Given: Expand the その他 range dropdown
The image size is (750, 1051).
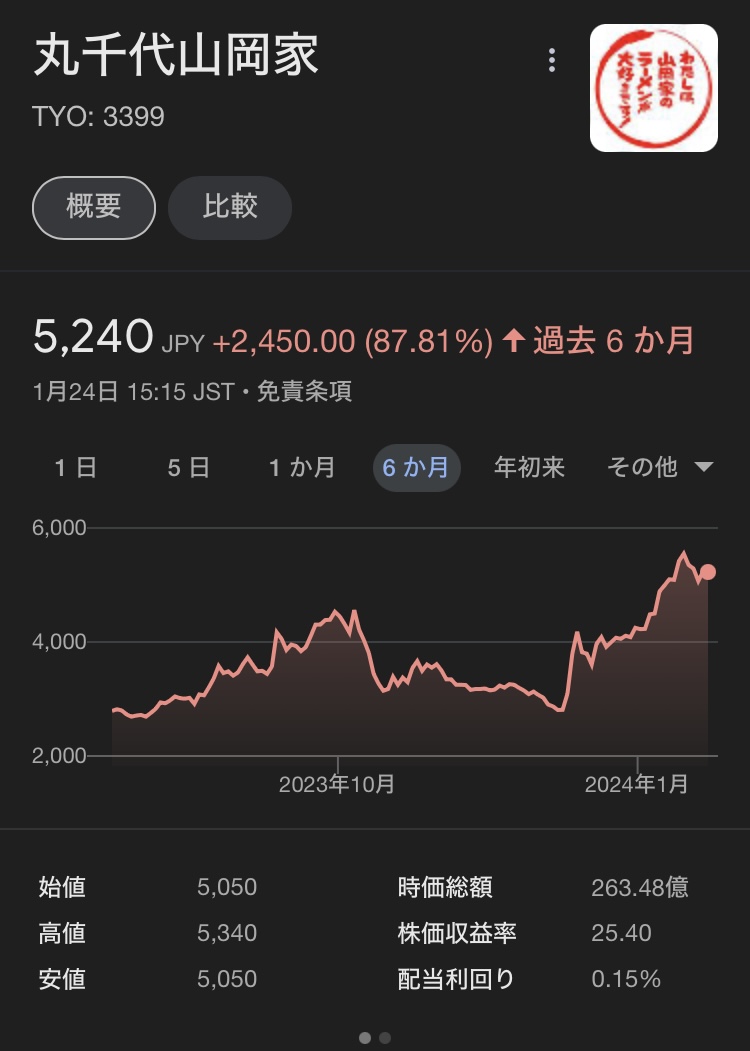Looking at the screenshot, I should pos(660,468).
